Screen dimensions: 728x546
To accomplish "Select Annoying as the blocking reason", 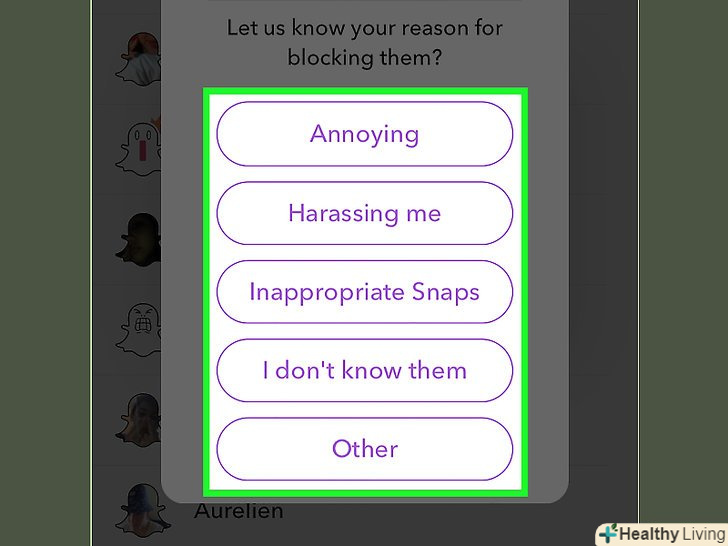I will [x=364, y=134].
